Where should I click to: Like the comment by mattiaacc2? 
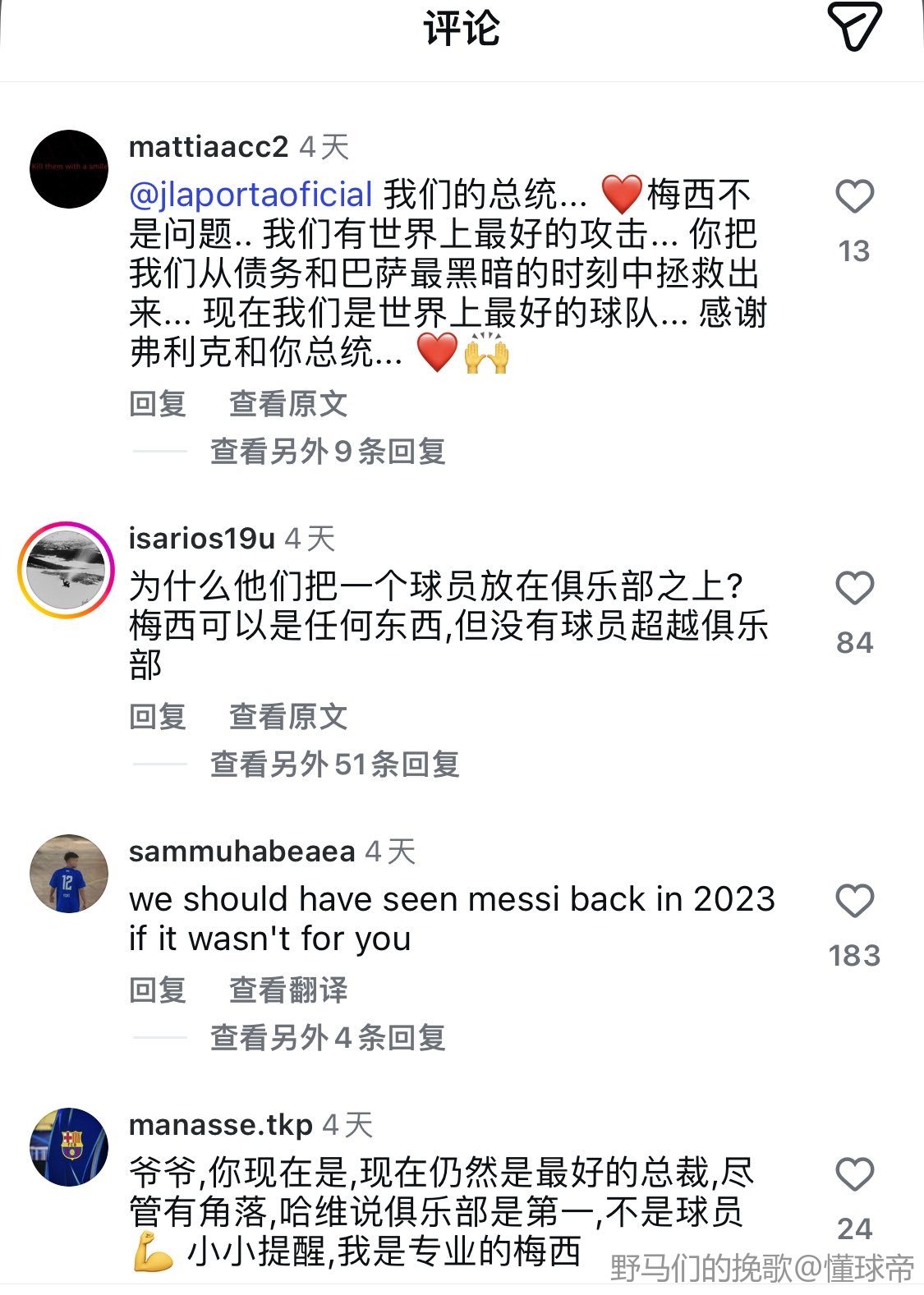854,197
